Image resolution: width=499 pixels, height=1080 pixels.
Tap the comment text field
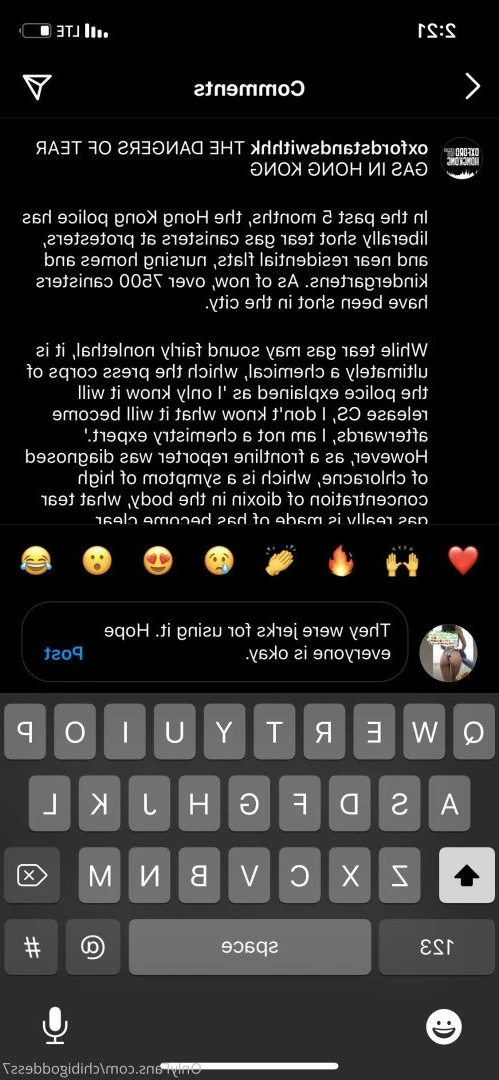(x=215, y=642)
